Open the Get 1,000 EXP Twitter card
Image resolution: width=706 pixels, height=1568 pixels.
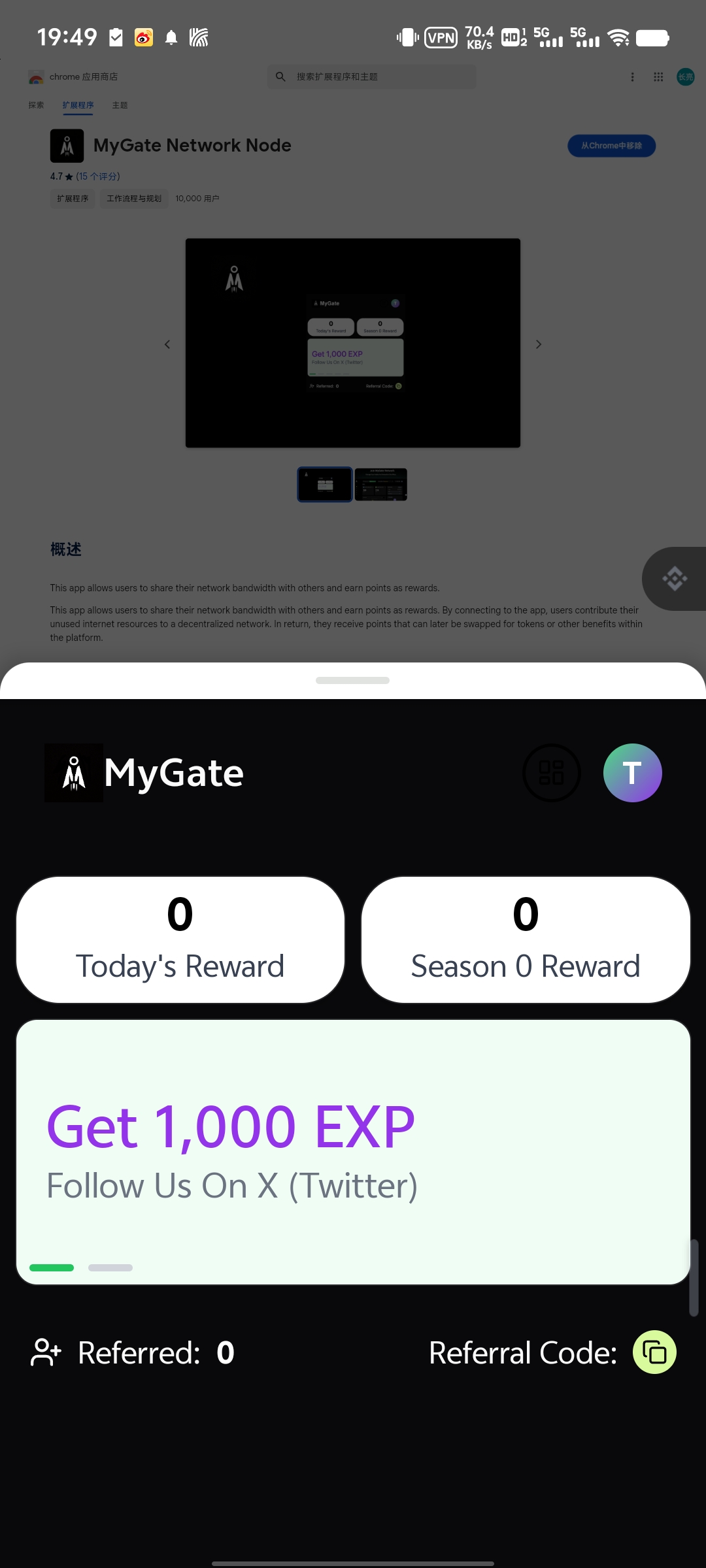pyautogui.click(x=353, y=1152)
